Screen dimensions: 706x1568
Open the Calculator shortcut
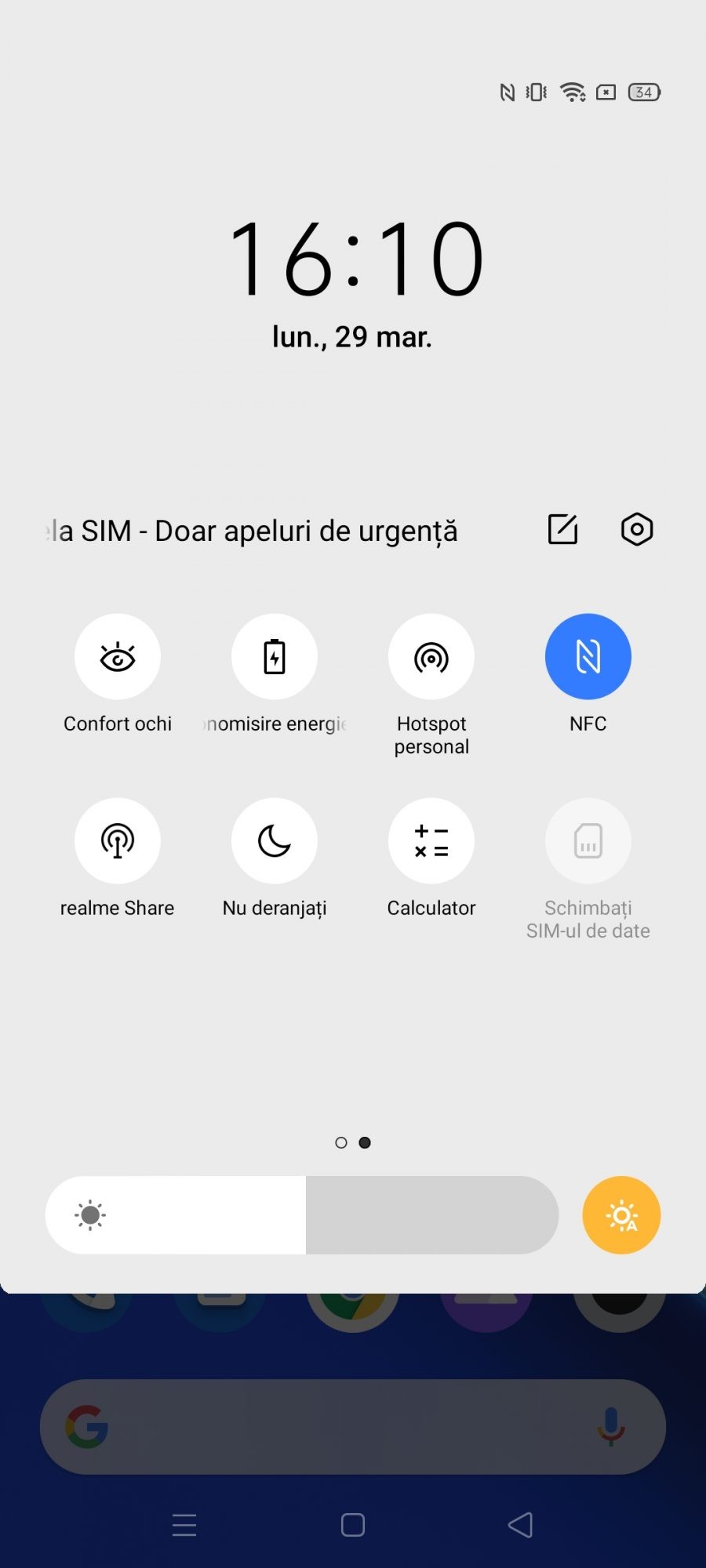click(x=431, y=840)
